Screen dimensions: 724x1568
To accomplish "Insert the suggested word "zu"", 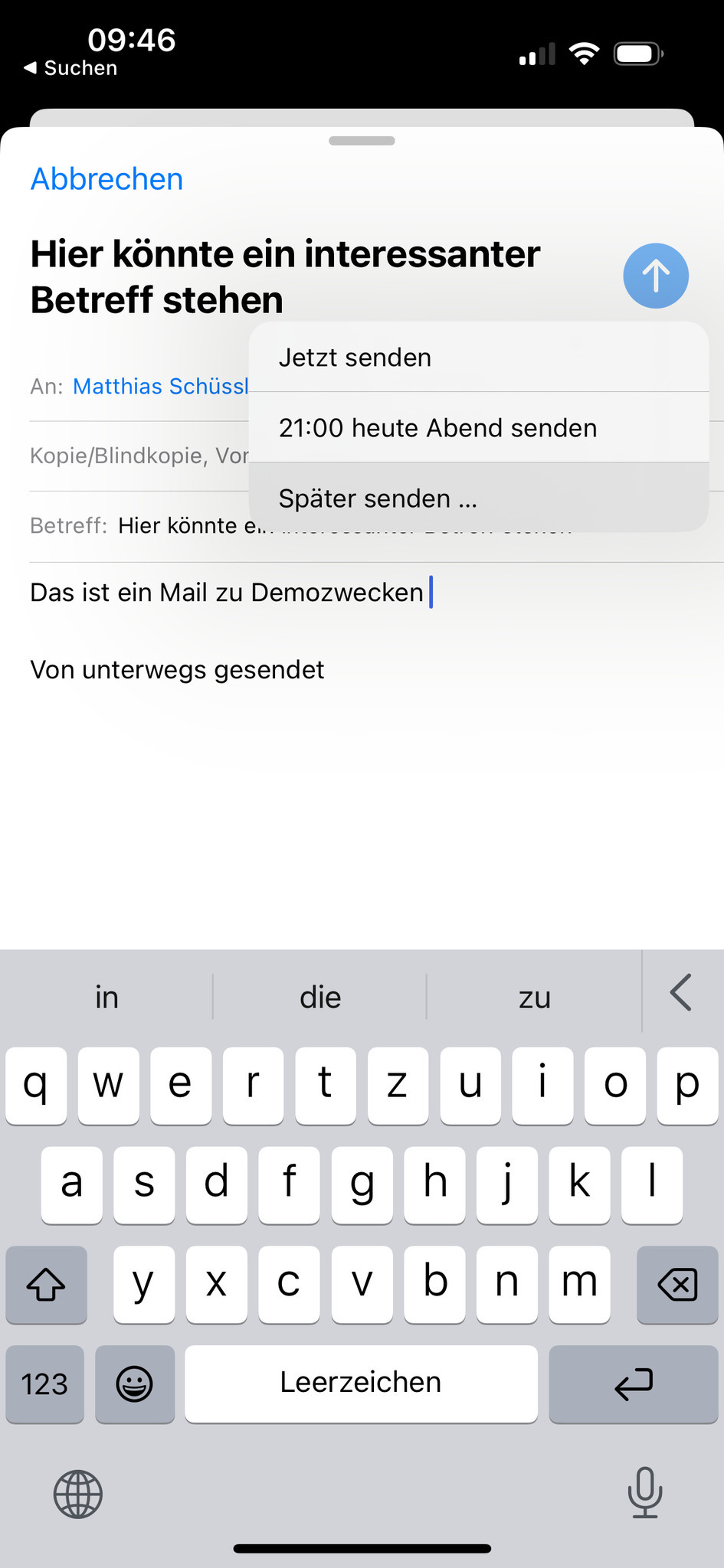I will click(x=534, y=998).
